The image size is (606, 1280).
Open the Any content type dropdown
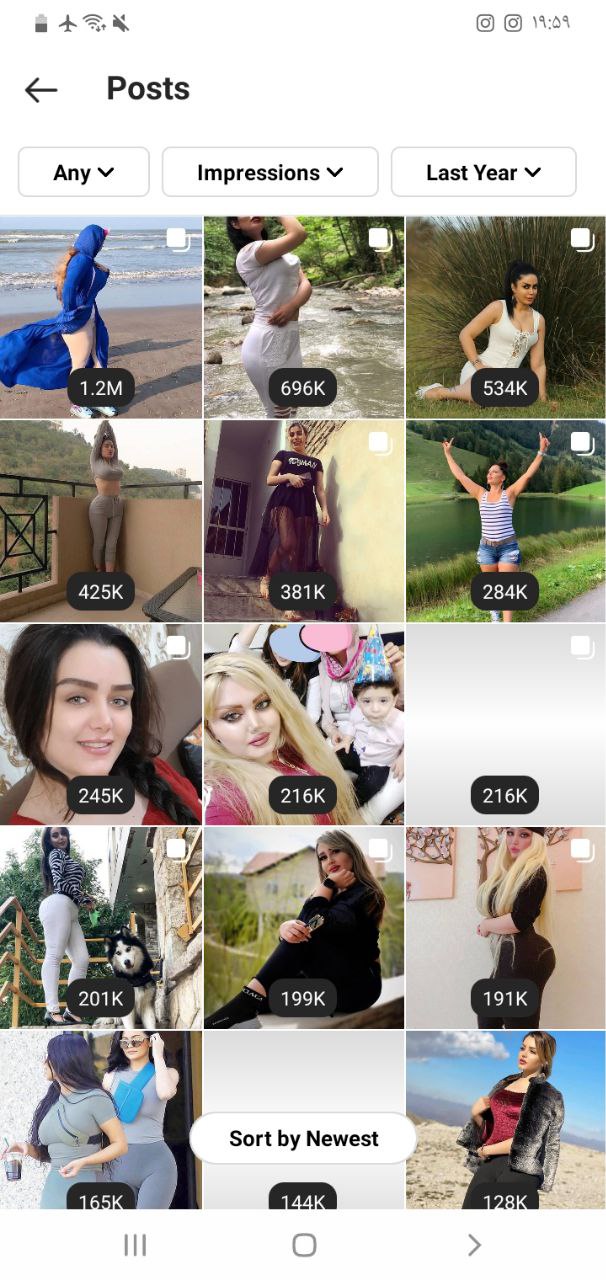[x=84, y=172]
